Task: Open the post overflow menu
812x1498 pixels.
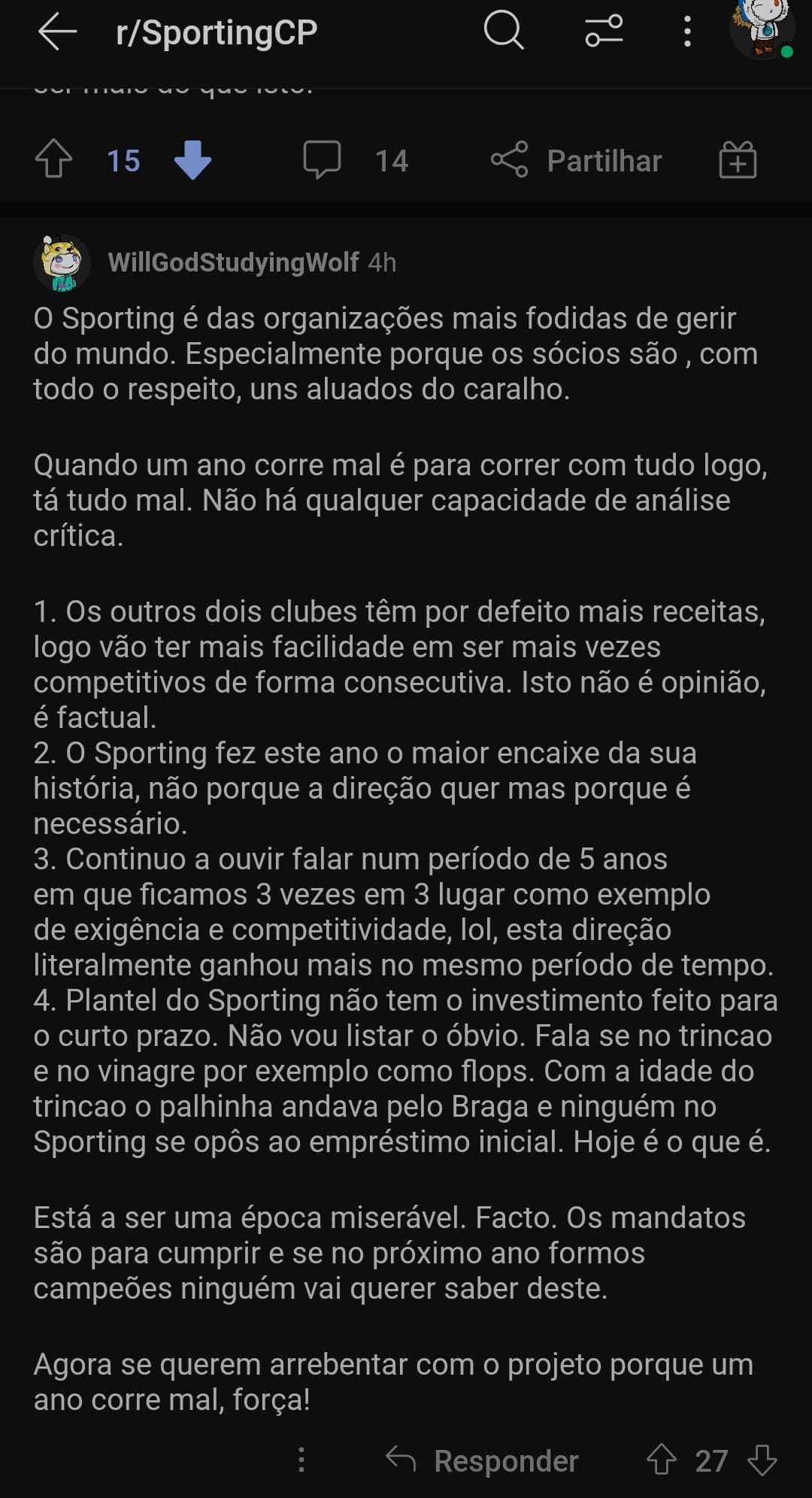Action: pos(686,32)
